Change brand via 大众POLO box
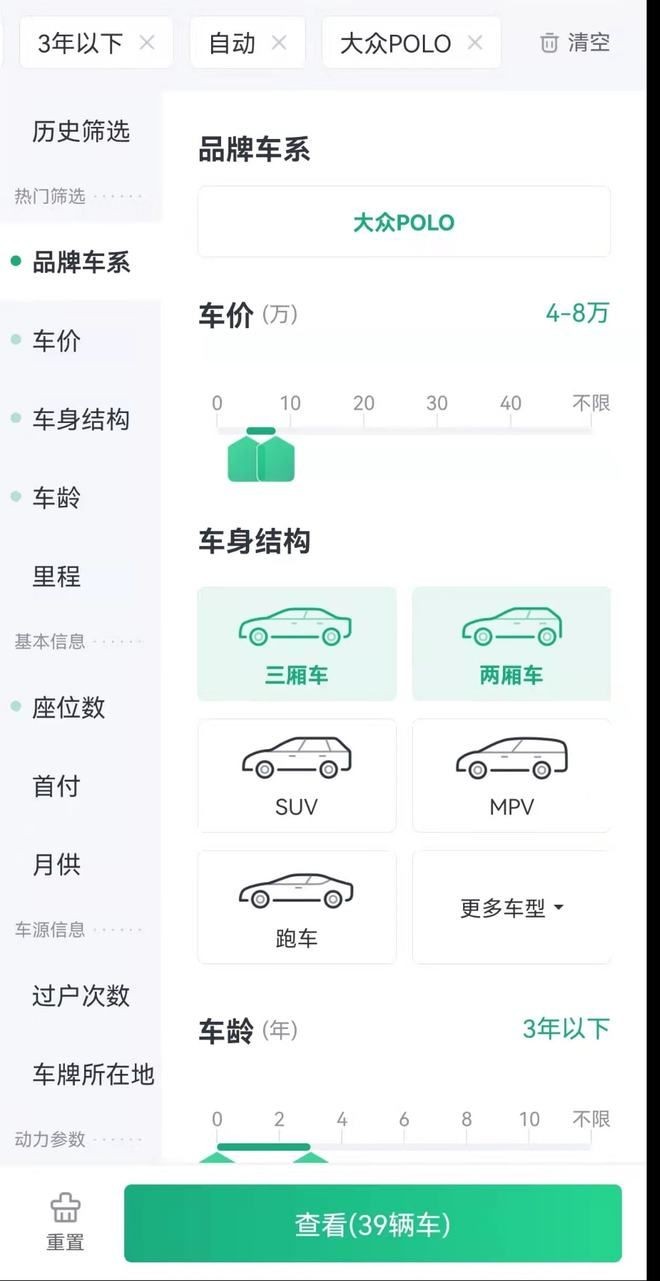This screenshot has height=1281, width=660. 403,222
